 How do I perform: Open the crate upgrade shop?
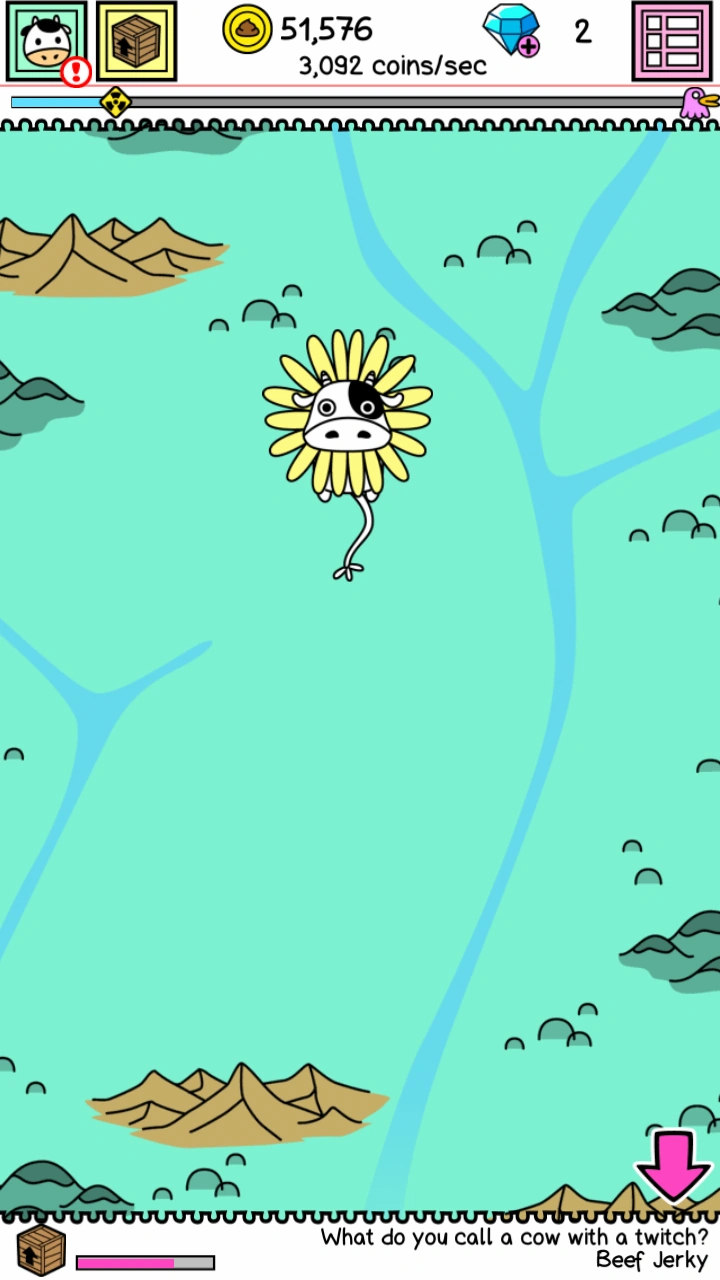pos(137,41)
